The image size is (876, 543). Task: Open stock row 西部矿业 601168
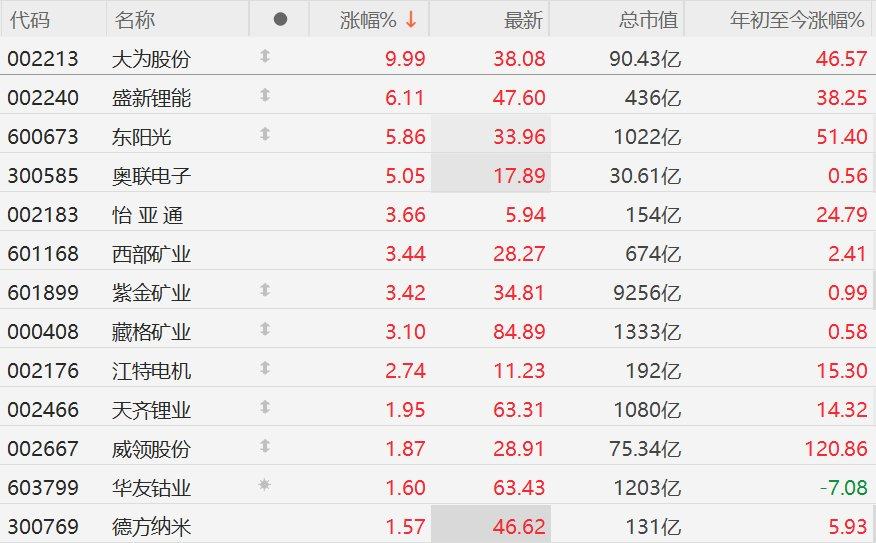151,254
